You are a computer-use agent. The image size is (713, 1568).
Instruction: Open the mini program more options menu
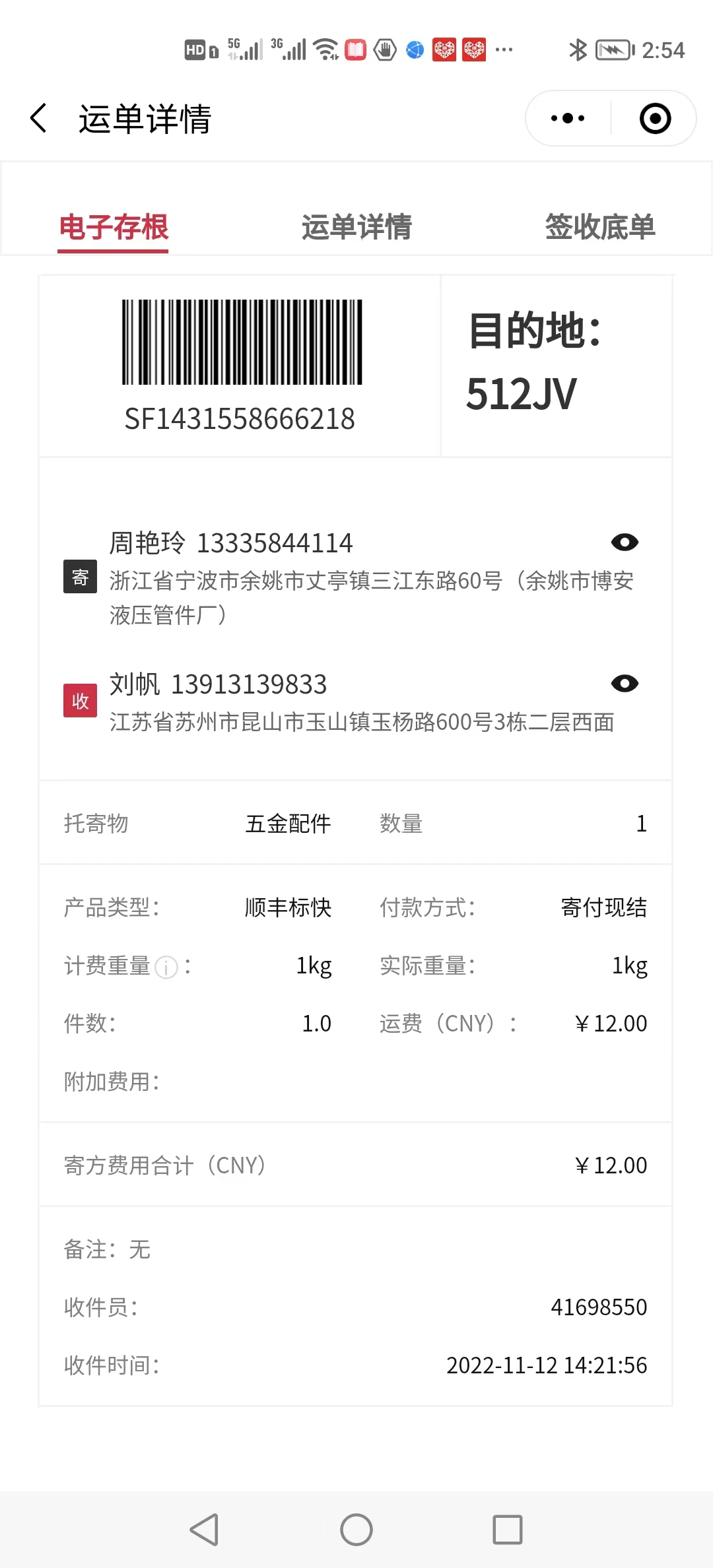tap(568, 119)
